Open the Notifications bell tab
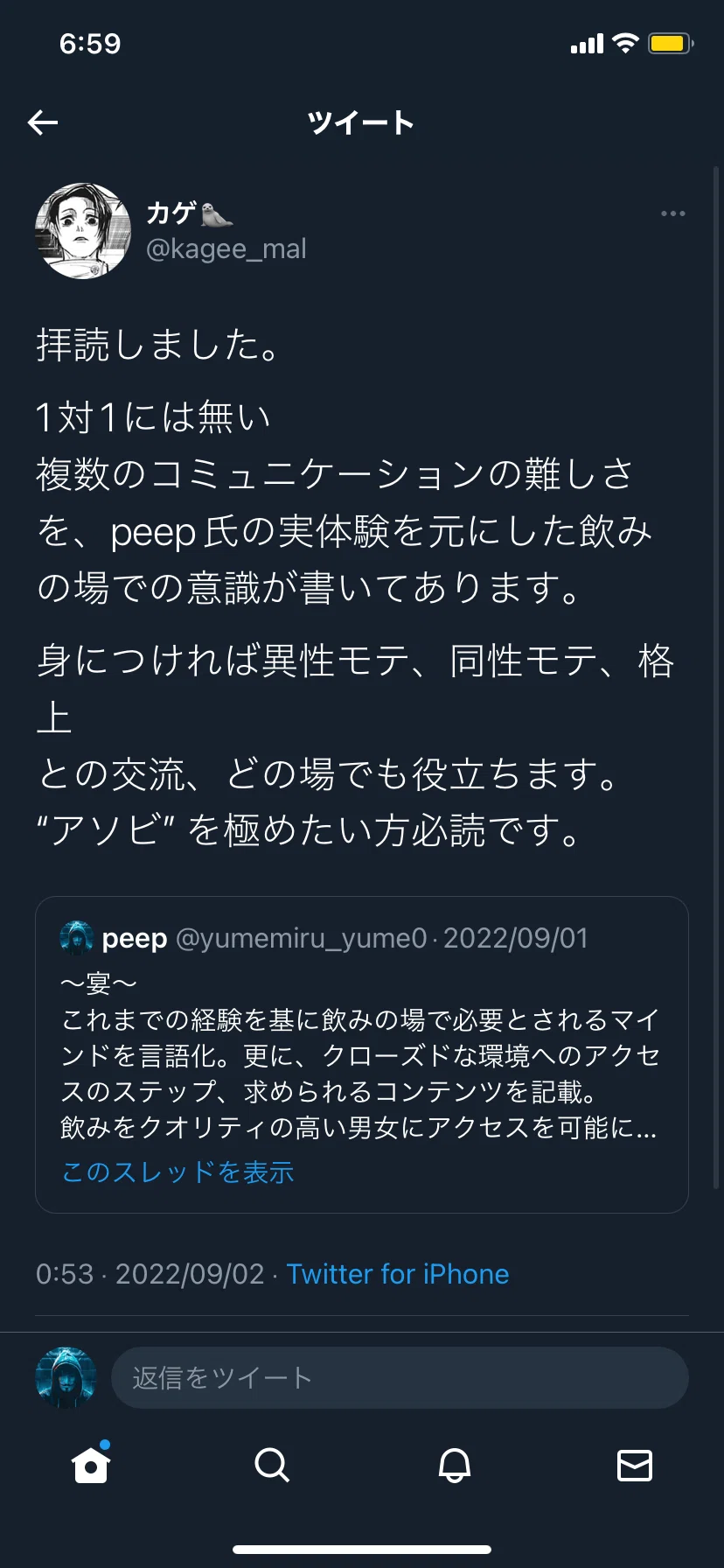 (454, 1464)
